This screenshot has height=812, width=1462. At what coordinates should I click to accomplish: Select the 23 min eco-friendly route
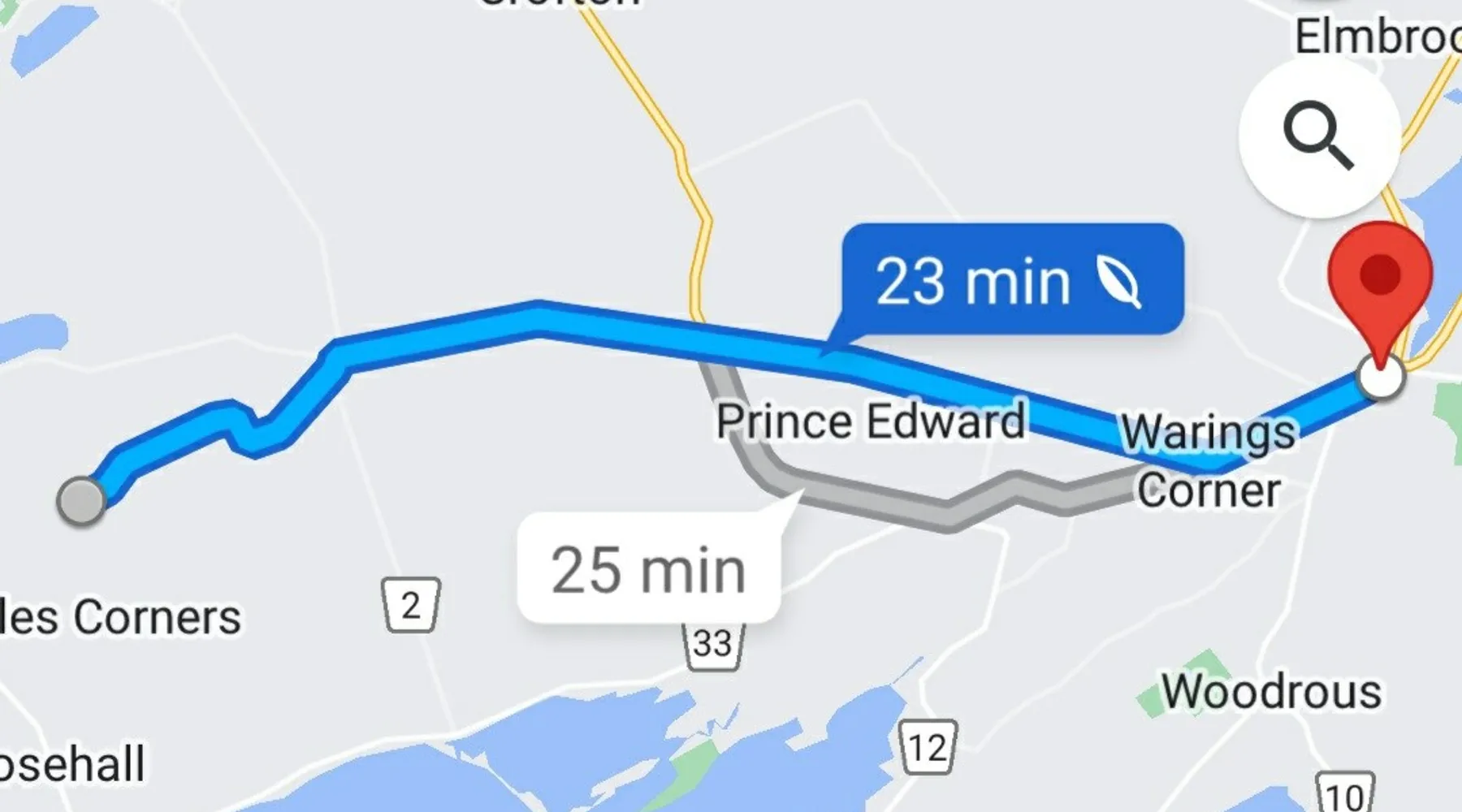(1012, 280)
